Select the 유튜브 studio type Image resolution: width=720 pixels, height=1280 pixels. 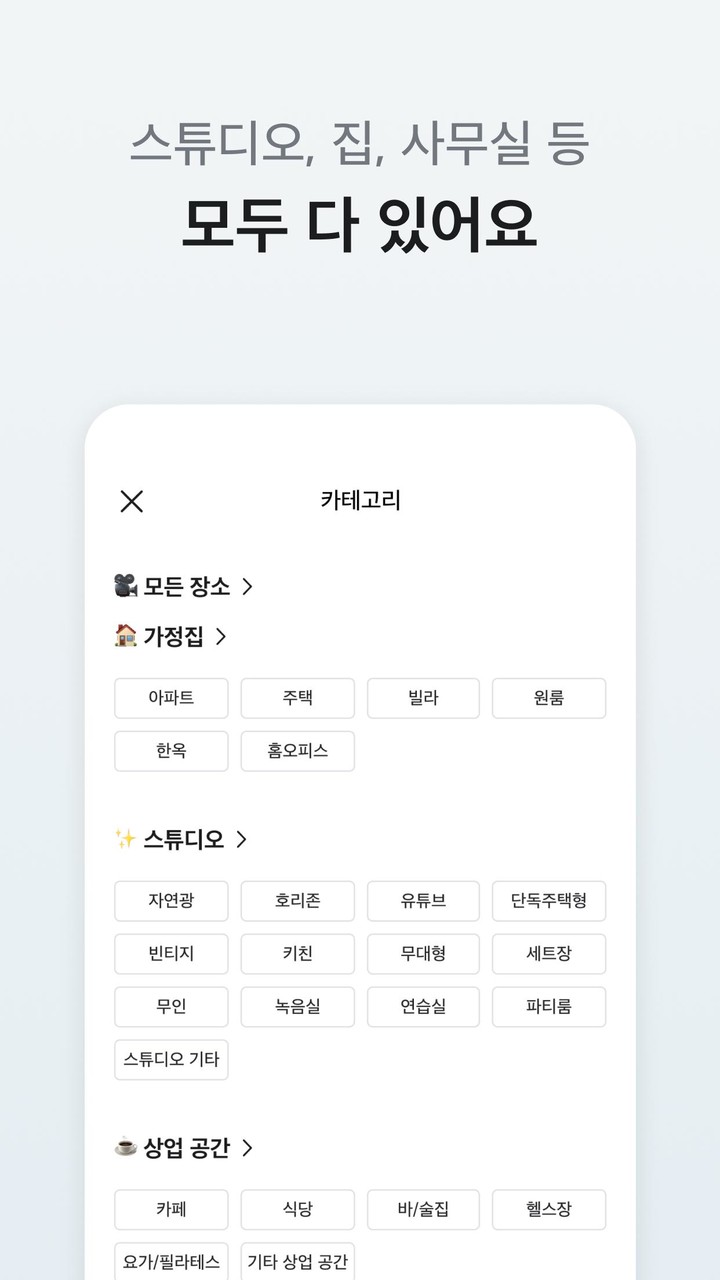coord(422,901)
